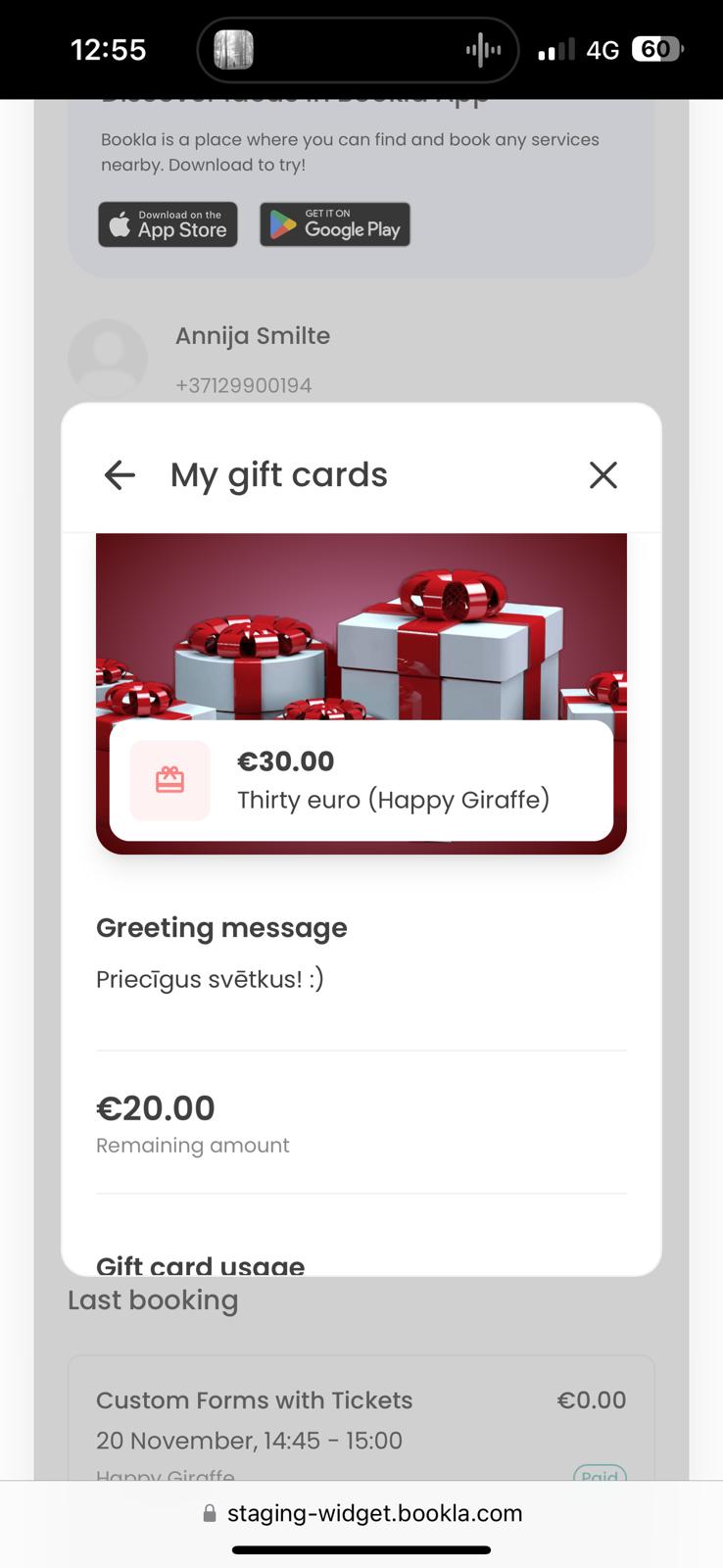This screenshot has width=723, height=1568.
Task: Click the Apple logo on the App Store badge
Action: (121, 223)
